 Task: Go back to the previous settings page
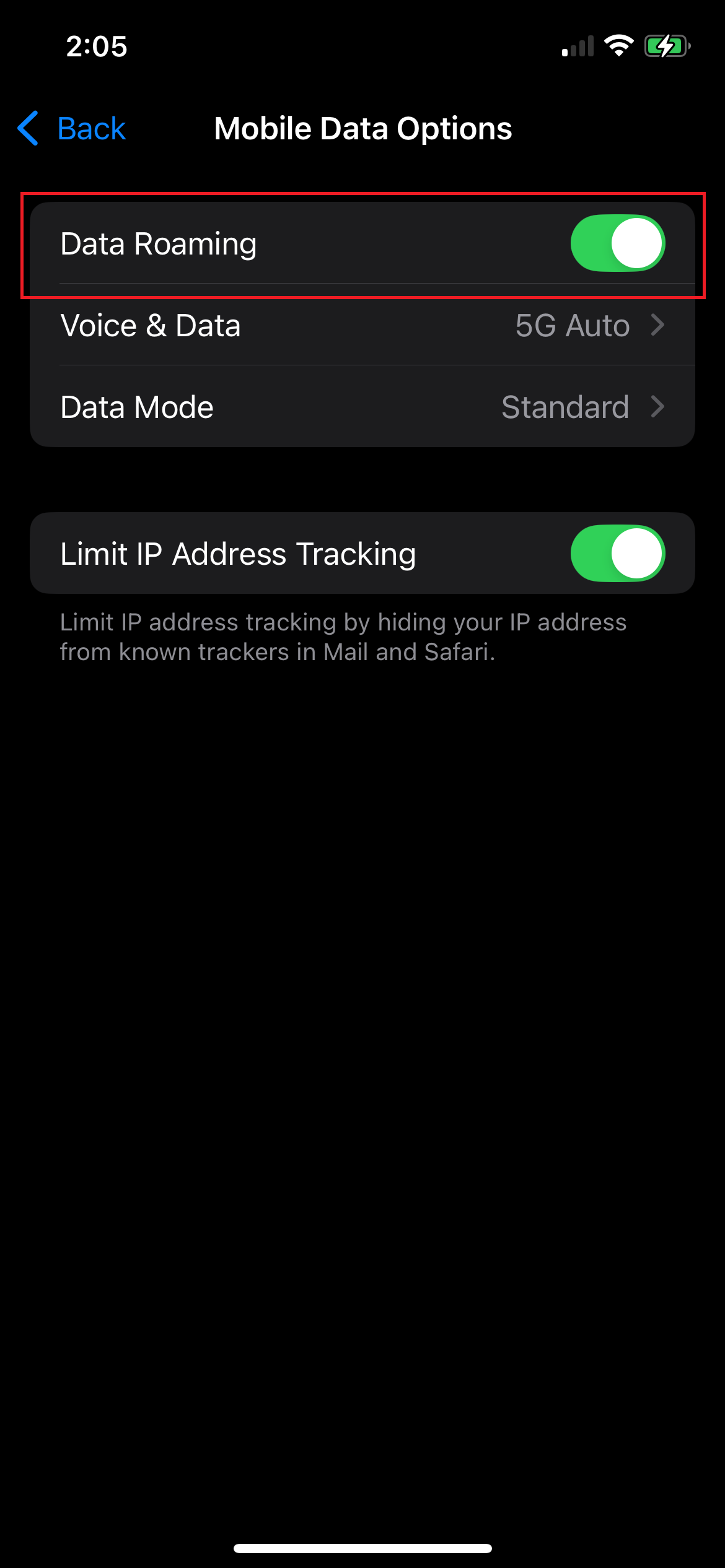tap(72, 129)
